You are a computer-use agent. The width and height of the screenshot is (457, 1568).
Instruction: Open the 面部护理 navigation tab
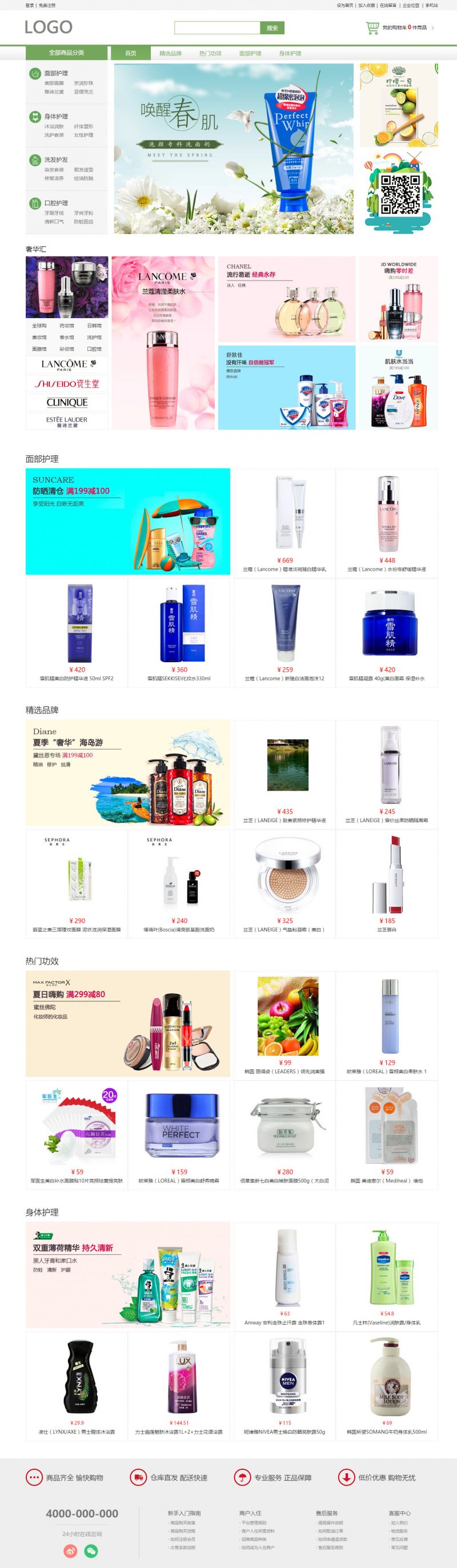pyautogui.click(x=250, y=54)
